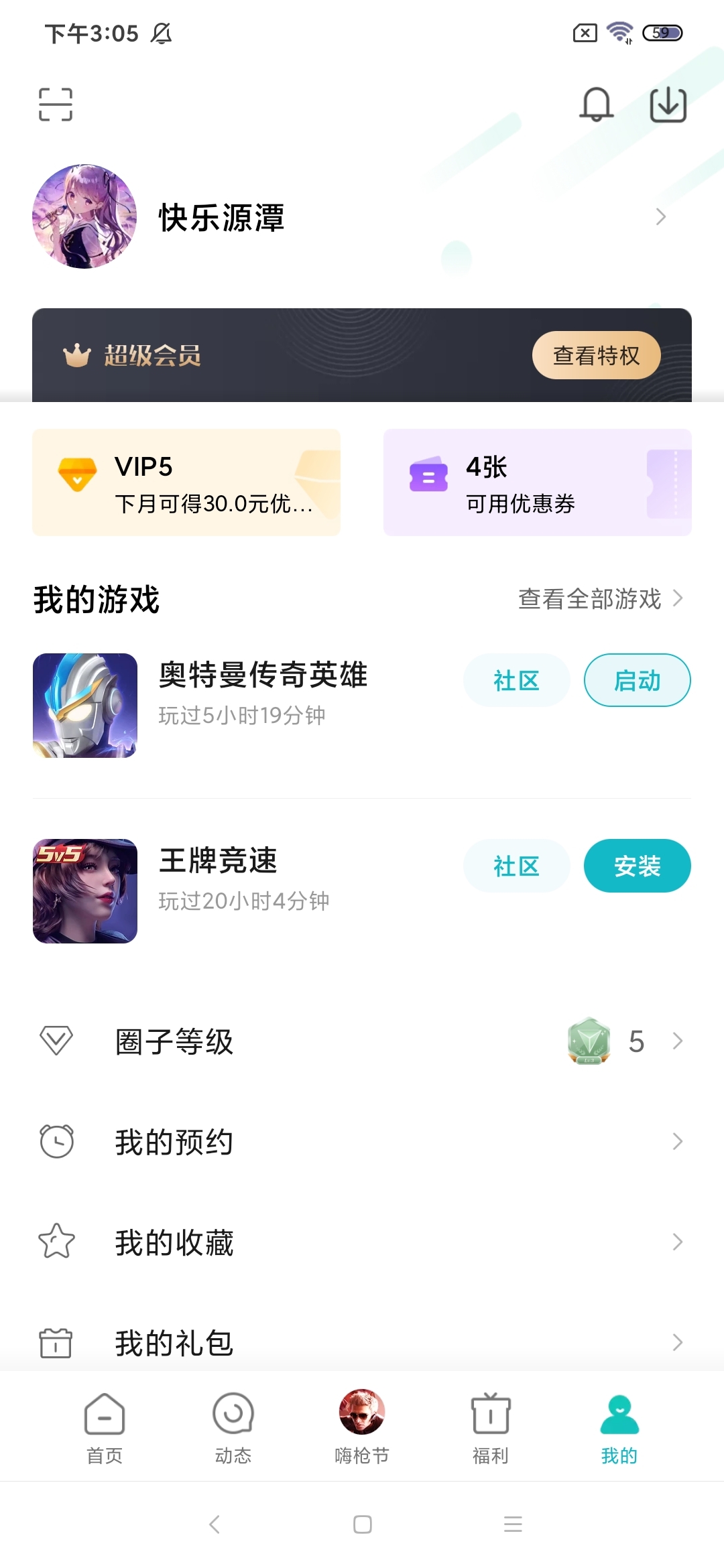
Task: Open the 社区 community for 王牌竞速
Action: tap(516, 866)
